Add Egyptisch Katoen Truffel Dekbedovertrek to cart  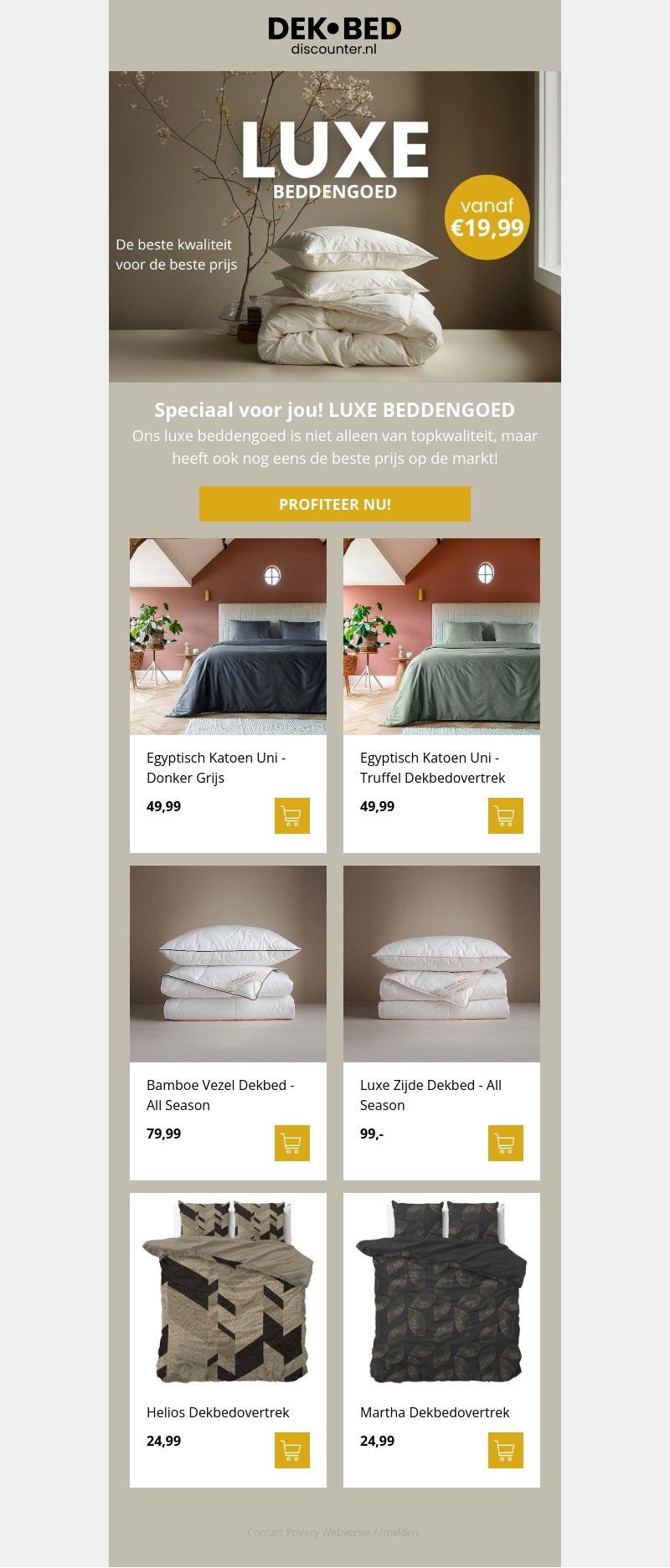tap(505, 816)
